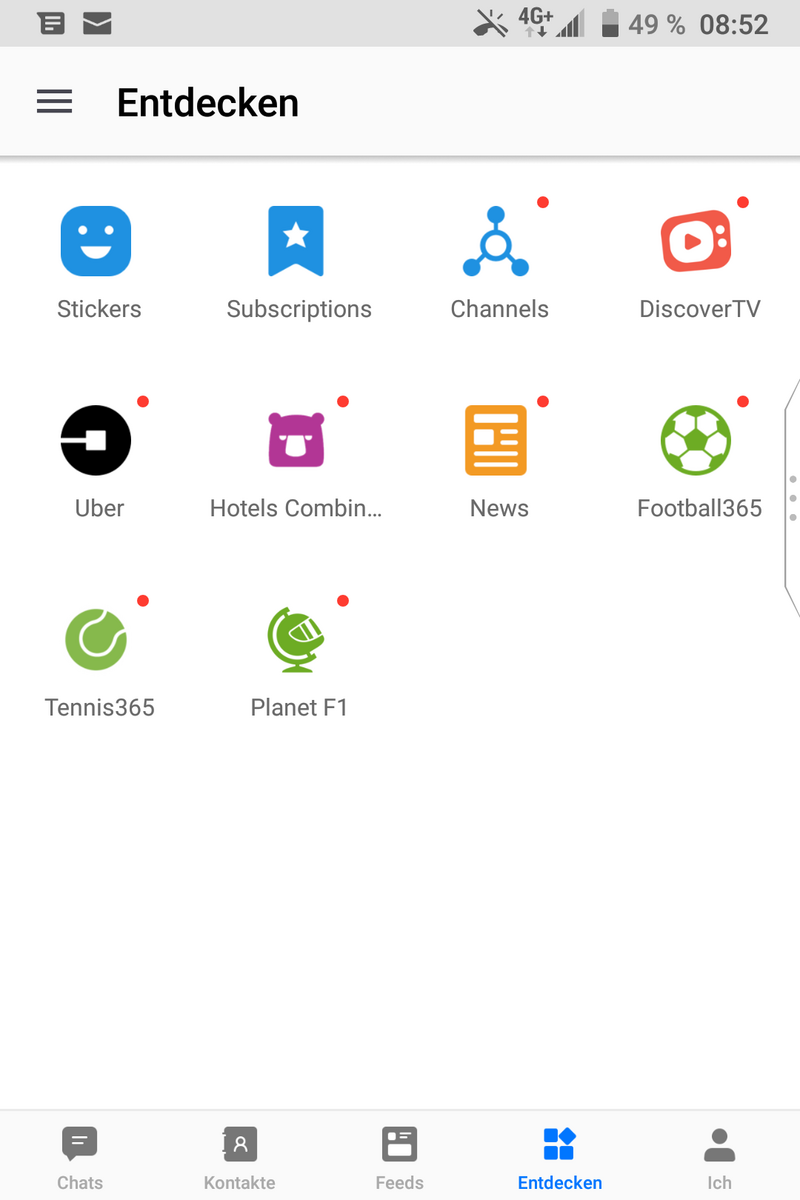Open the Stickers section
Viewport: 800px width, 1200px height.
96,241
